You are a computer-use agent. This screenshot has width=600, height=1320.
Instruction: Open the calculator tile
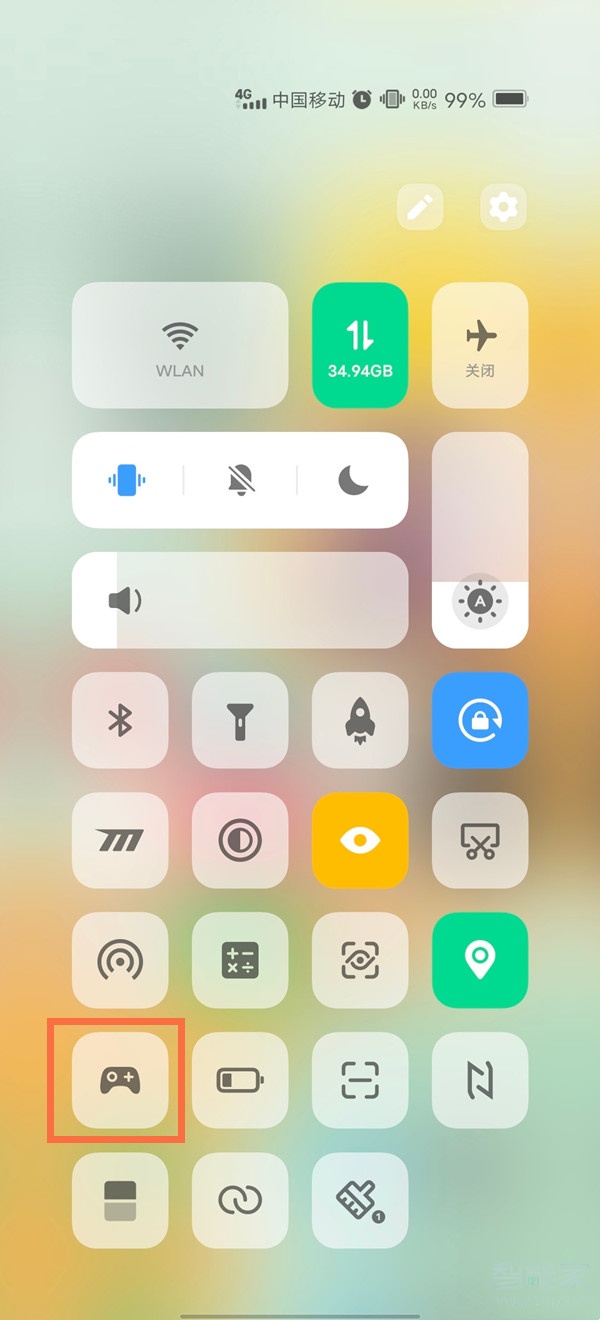tap(240, 960)
